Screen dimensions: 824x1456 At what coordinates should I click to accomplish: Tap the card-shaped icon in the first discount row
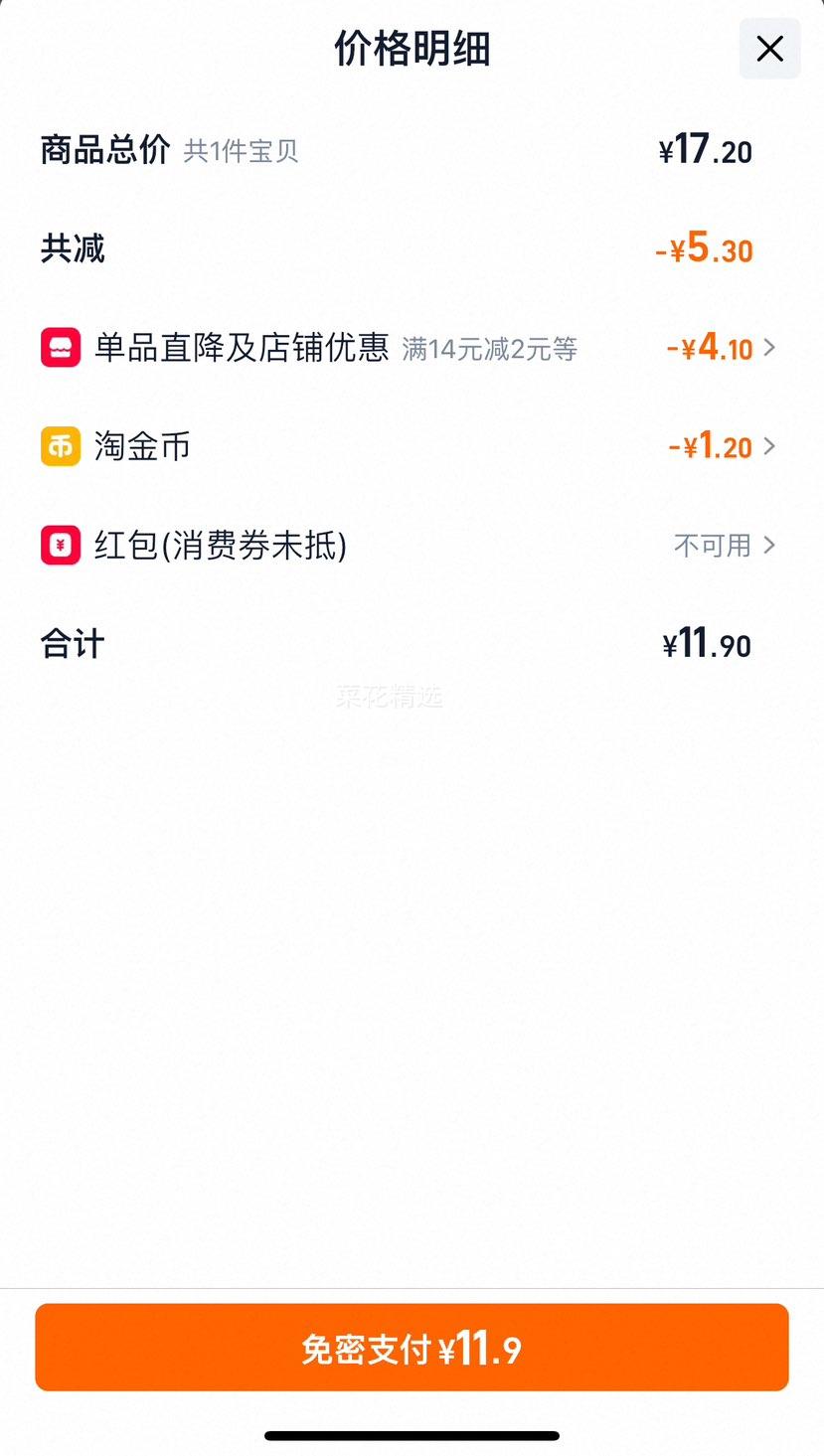click(x=60, y=348)
